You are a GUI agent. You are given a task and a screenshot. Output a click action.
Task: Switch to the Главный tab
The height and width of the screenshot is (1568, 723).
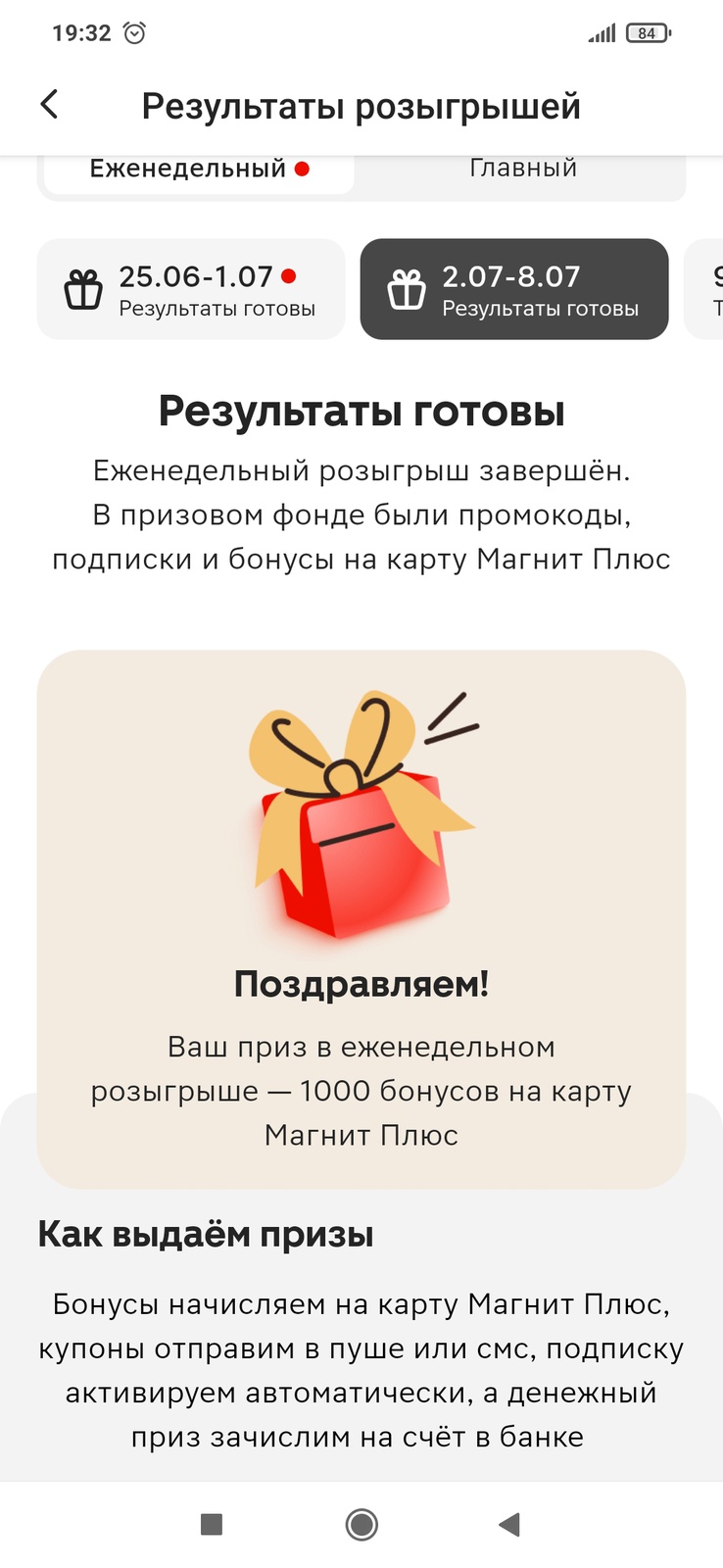[522, 171]
